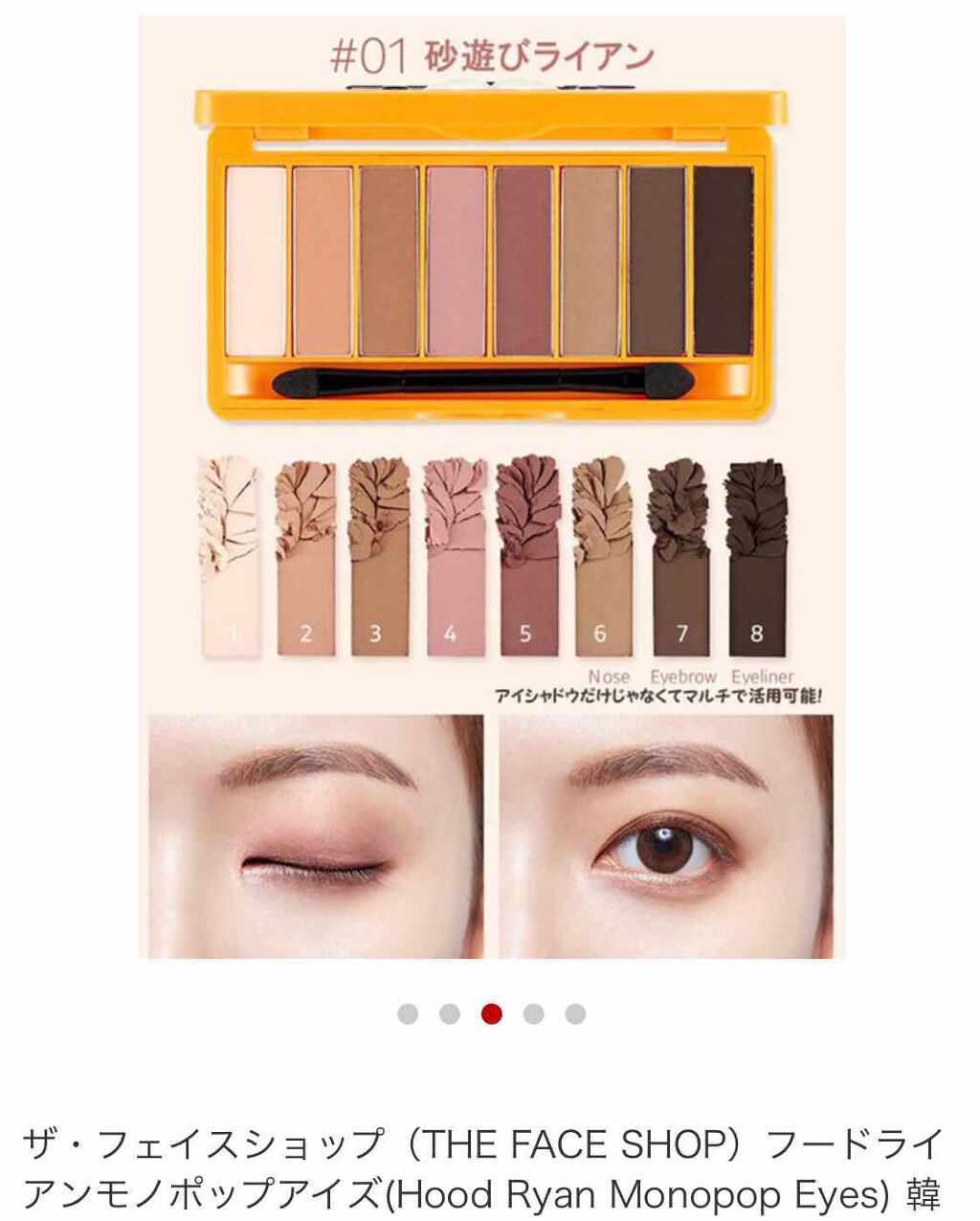Go to the fourth image page dot
The width and height of the screenshot is (980, 1221).
pos(533,1014)
